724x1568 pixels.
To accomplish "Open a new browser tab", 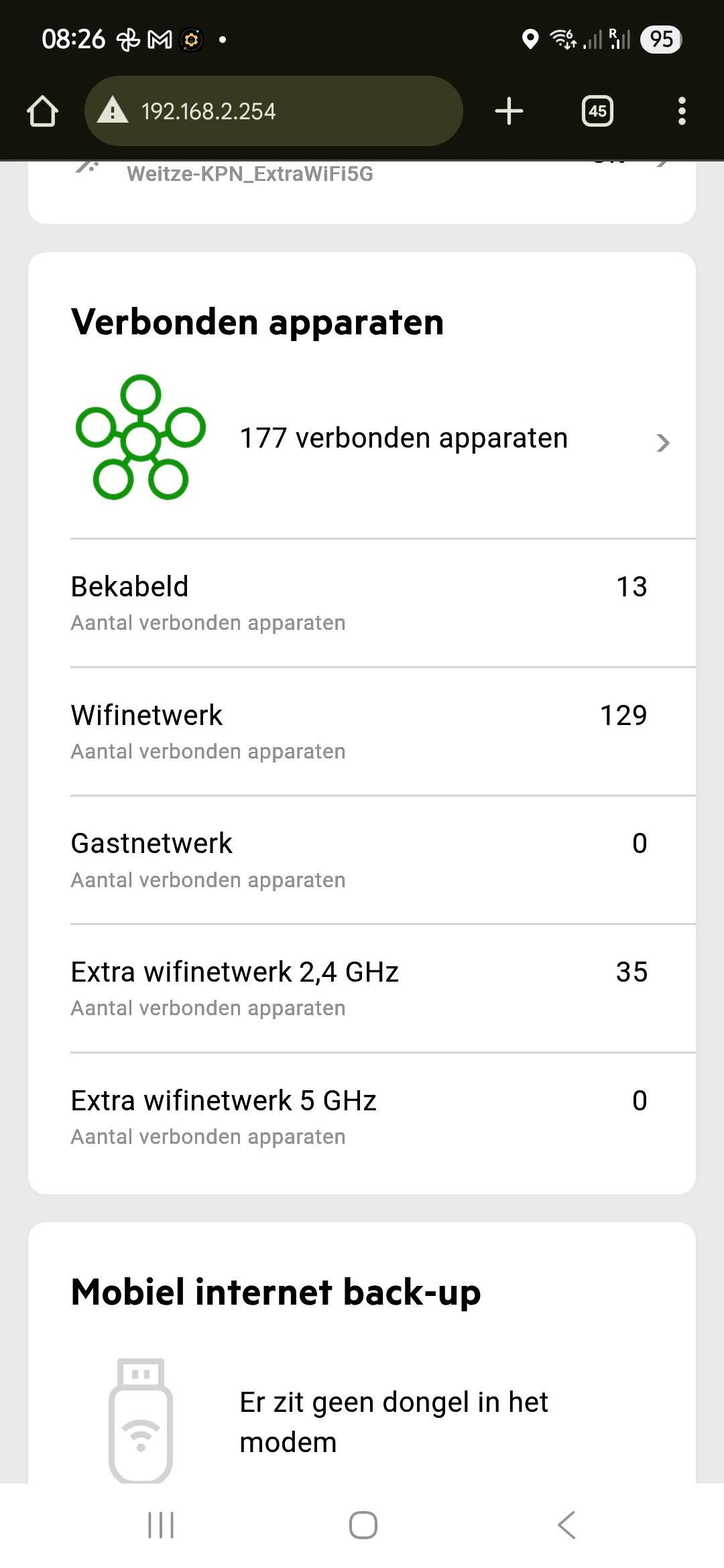I will [x=509, y=111].
